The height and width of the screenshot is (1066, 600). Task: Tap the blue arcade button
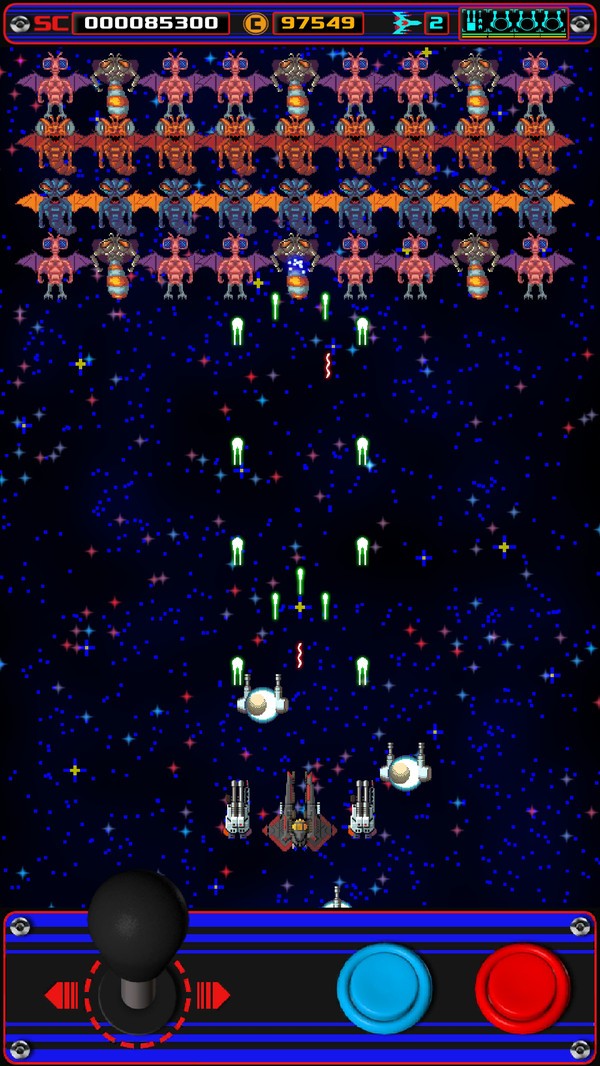pos(385,988)
